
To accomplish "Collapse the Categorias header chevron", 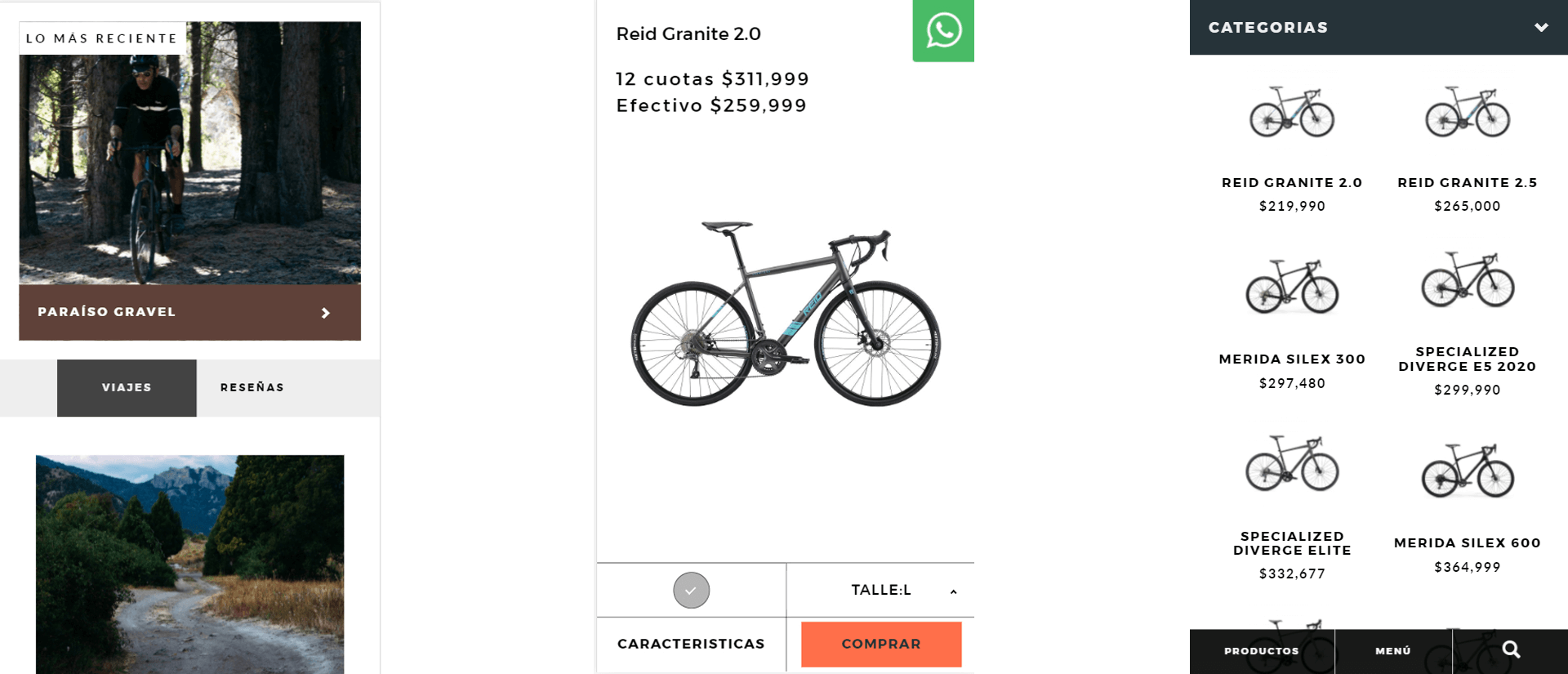I will 1540,28.
